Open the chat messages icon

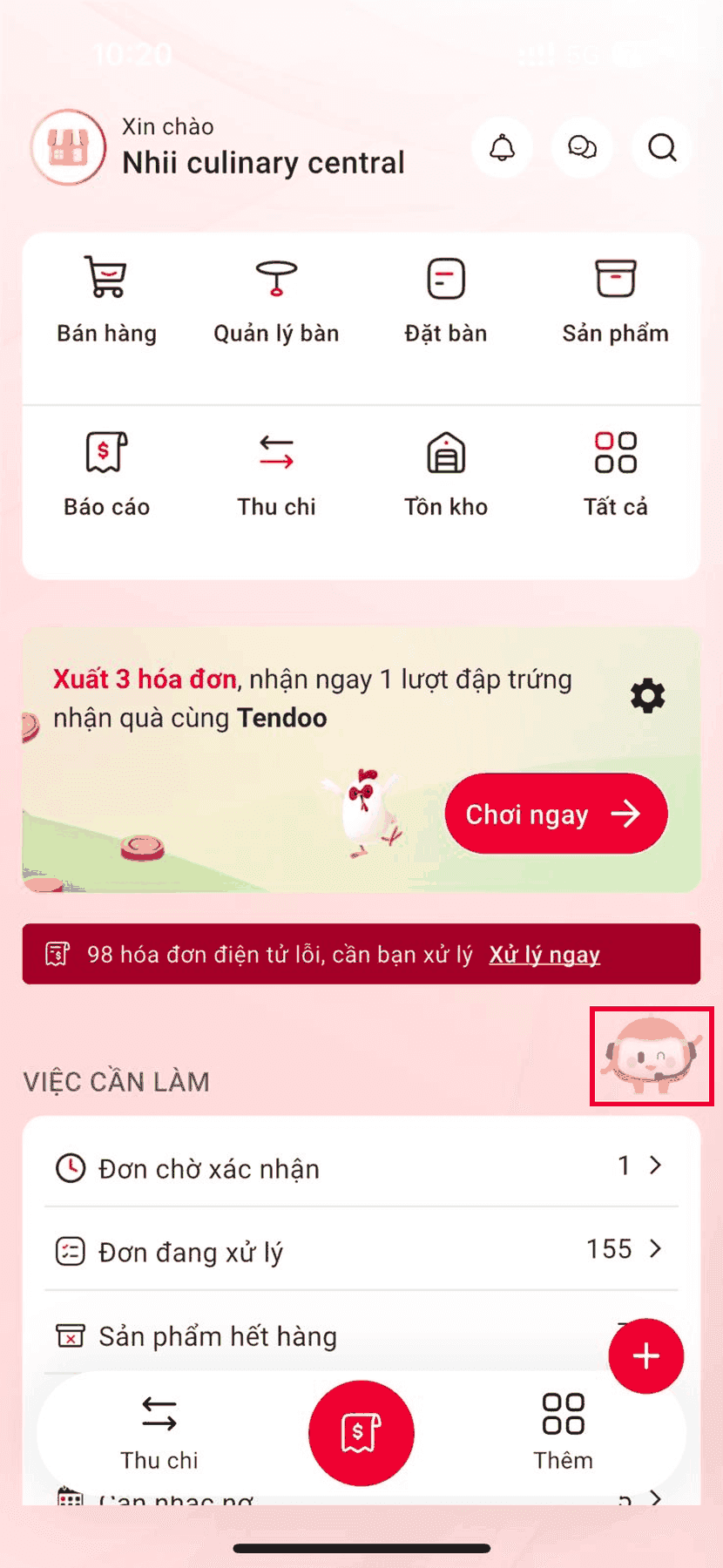point(582,147)
